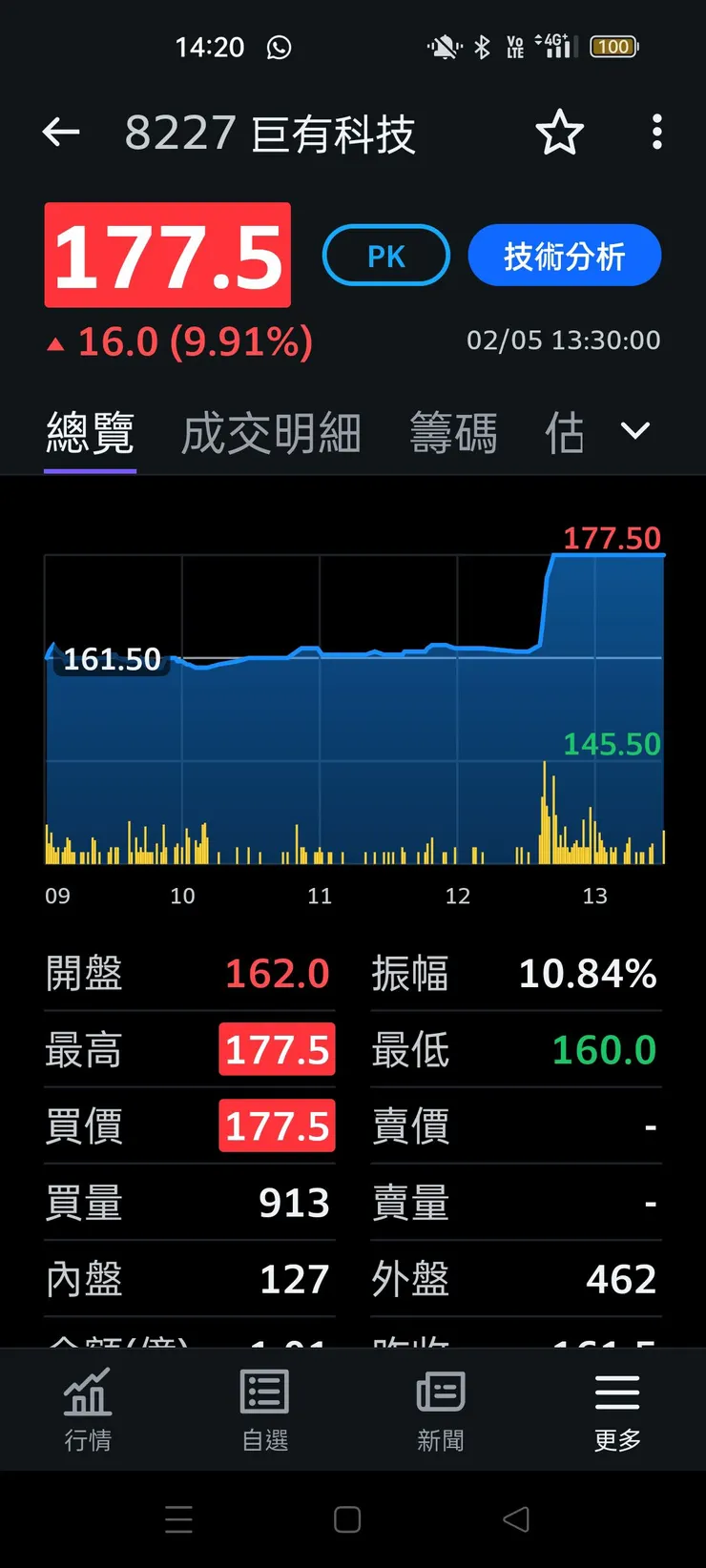Tap the WhatsApp icon in status bar
The width and height of the screenshot is (706, 1568).
click(x=279, y=46)
